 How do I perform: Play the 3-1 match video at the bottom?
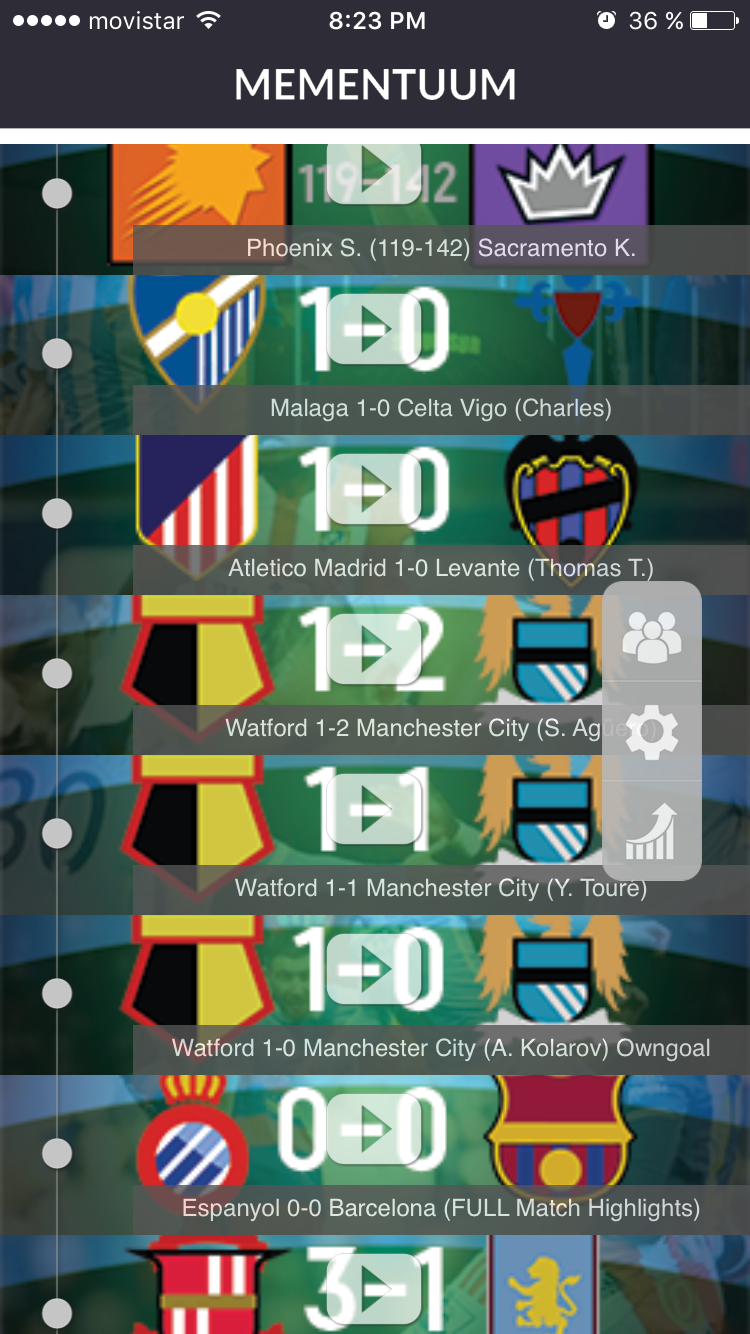click(x=373, y=1289)
